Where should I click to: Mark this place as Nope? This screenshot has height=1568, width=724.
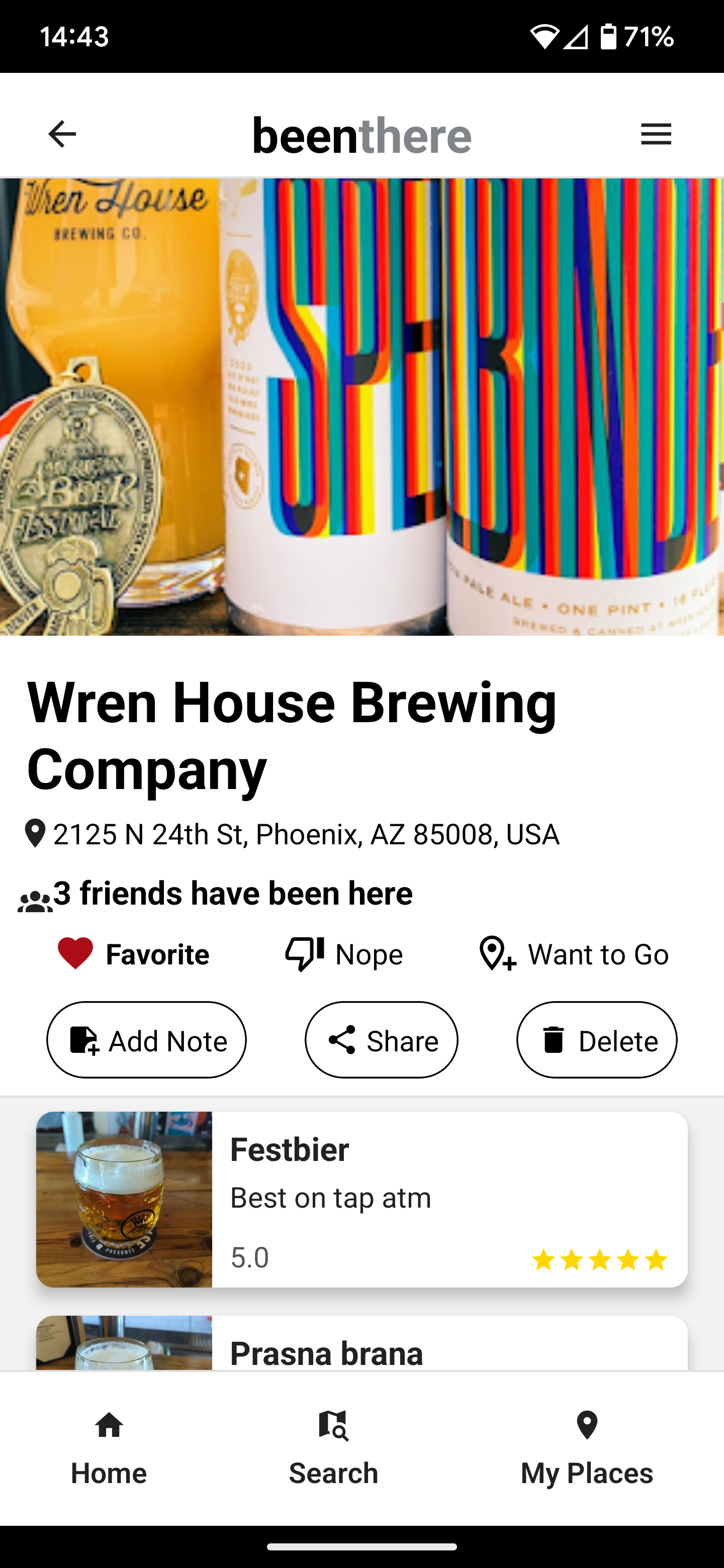344,954
